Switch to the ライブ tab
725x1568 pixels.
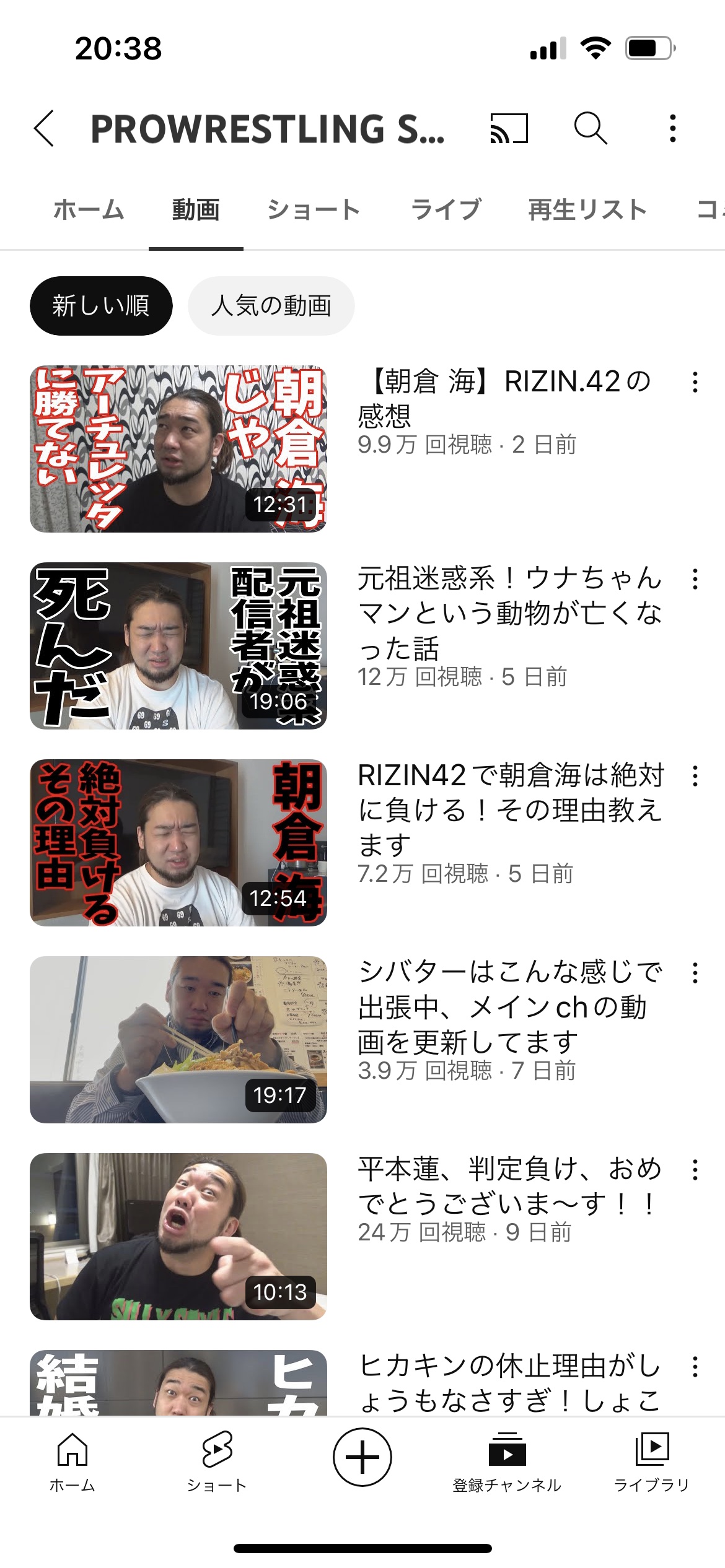pos(446,210)
